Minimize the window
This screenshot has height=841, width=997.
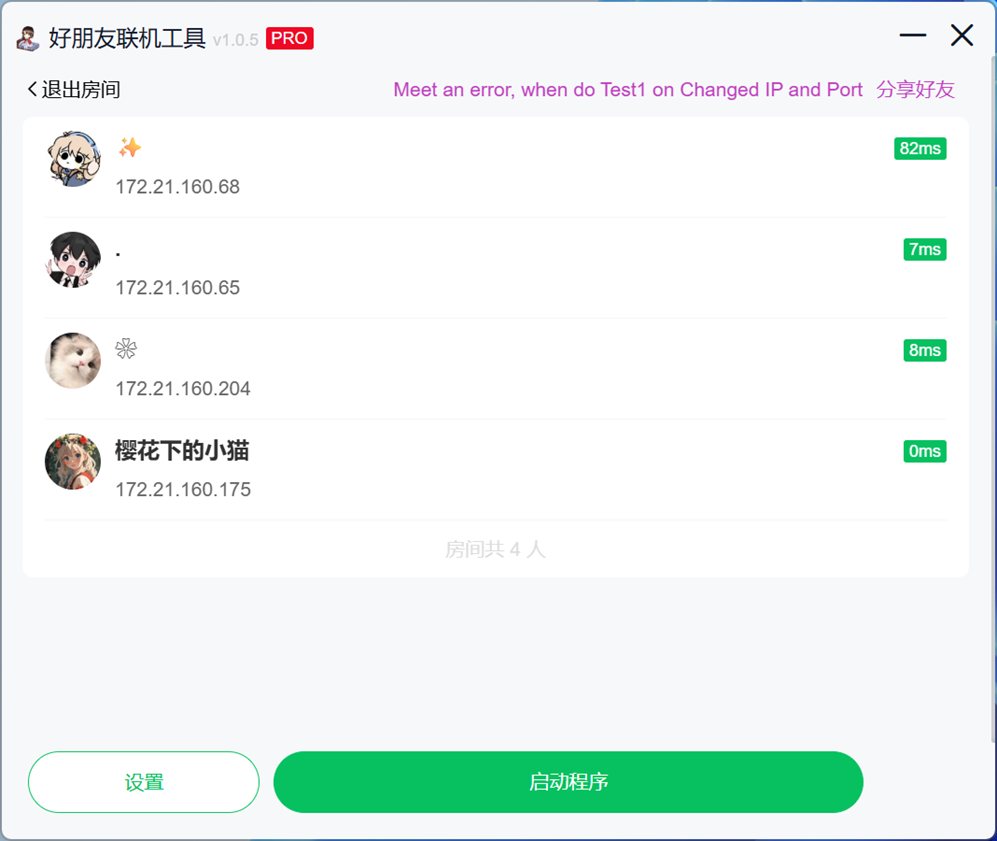coord(912,36)
